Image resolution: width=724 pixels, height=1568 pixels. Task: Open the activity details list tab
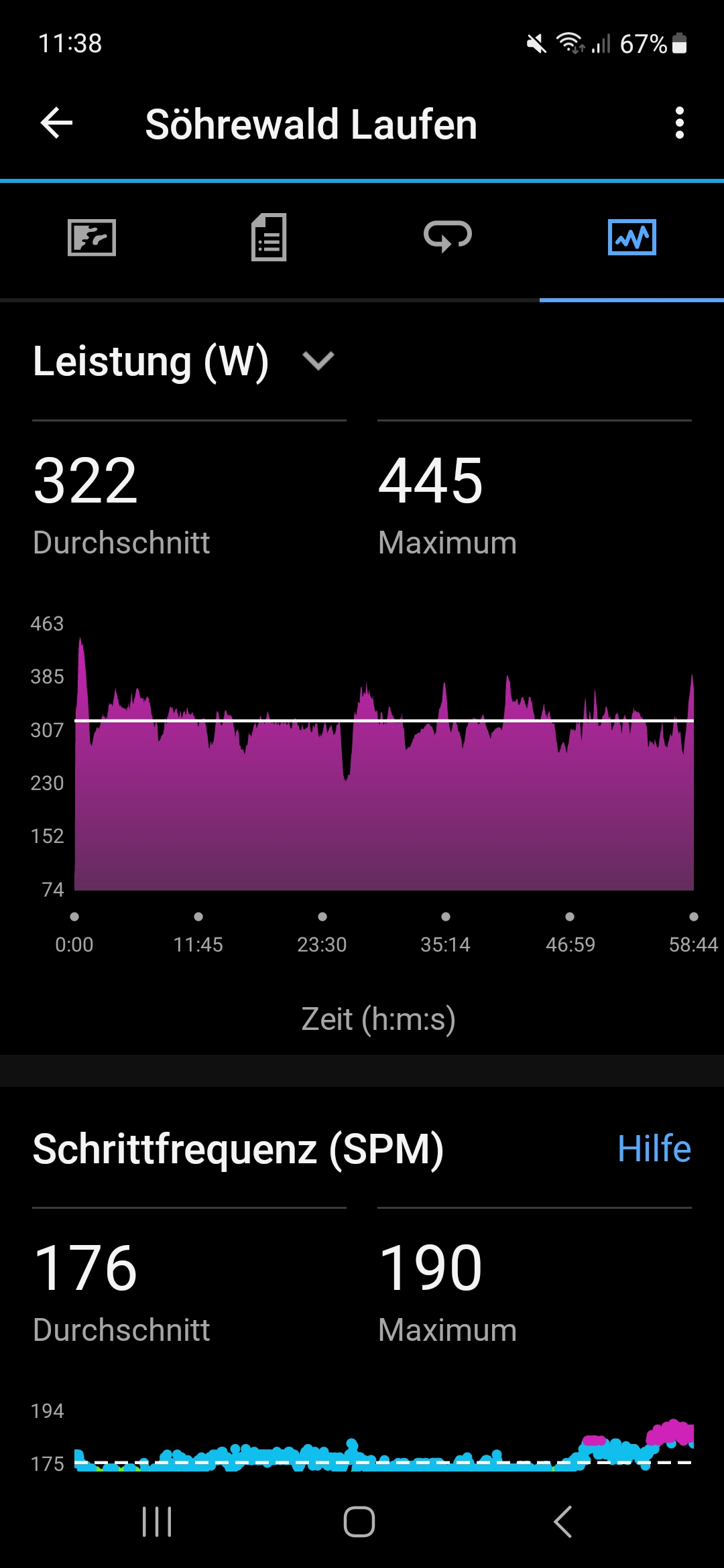[x=269, y=238]
